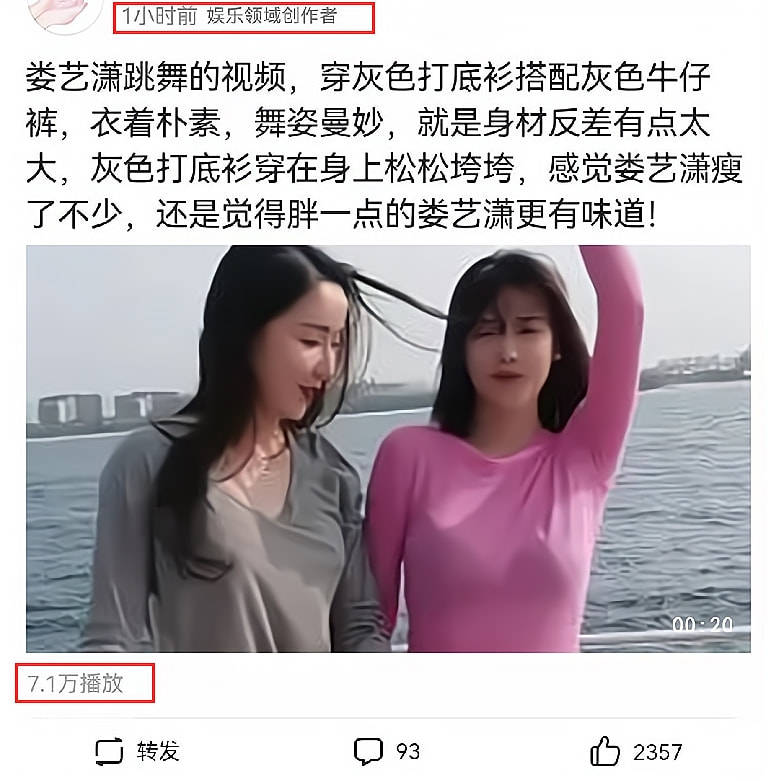Play the video in the post
This screenshot has width=769, height=781.
(x=387, y=449)
